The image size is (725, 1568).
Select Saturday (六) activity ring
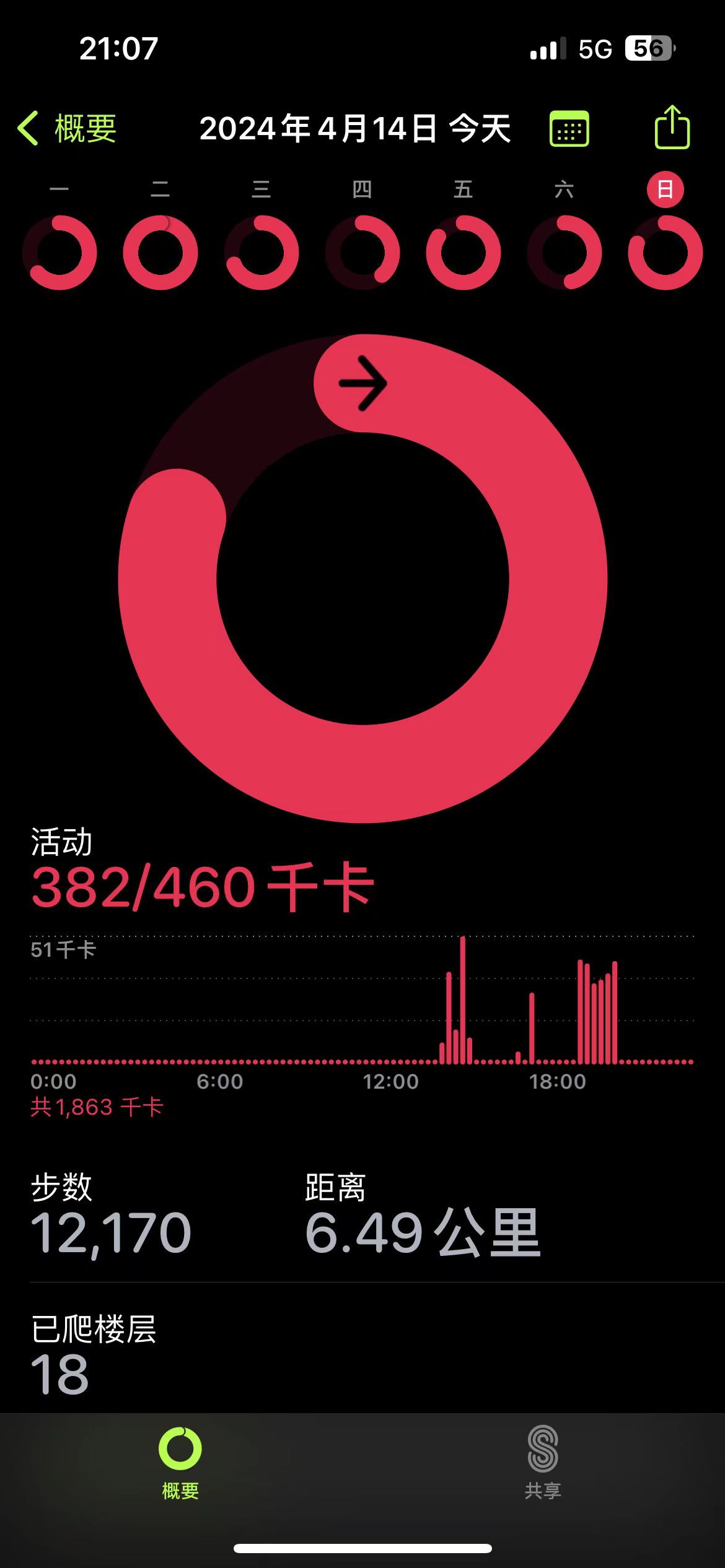[x=565, y=252]
